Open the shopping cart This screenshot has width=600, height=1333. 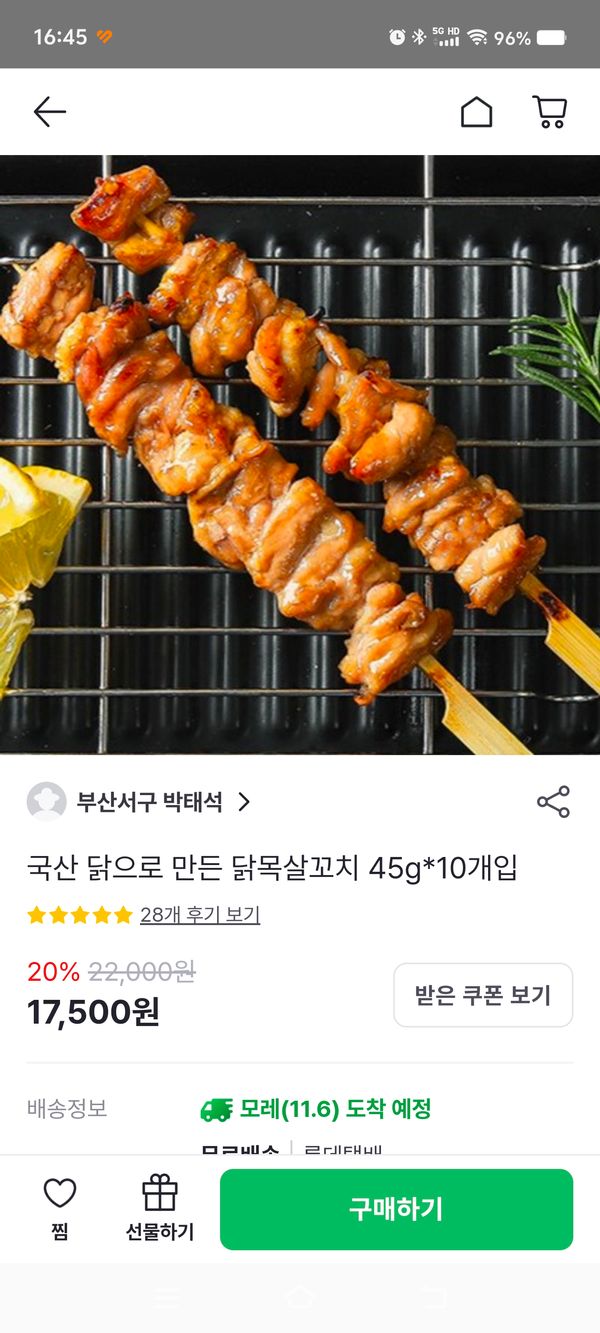click(x=549, y=112)
